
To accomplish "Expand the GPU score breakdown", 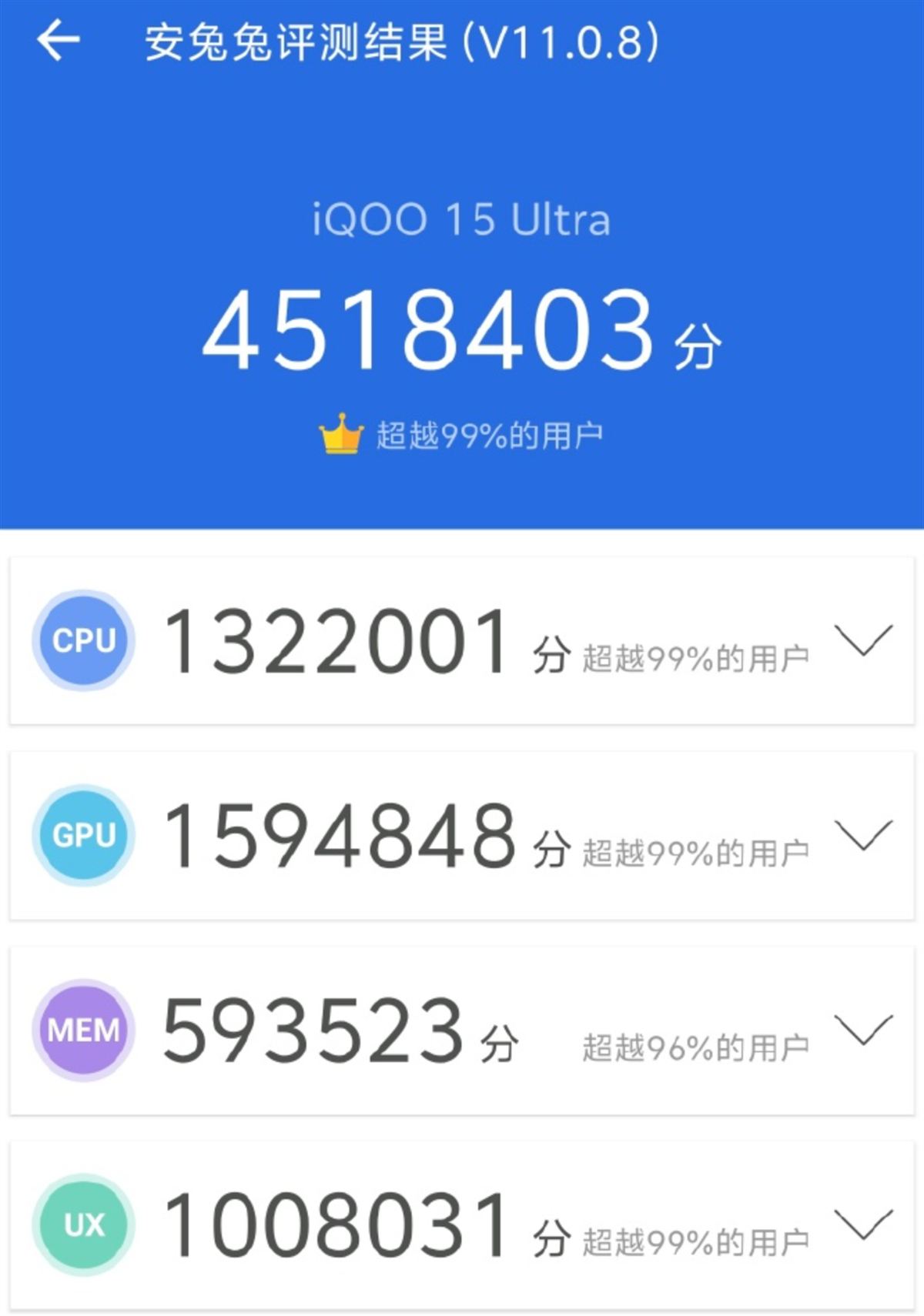I will [863, 835].
